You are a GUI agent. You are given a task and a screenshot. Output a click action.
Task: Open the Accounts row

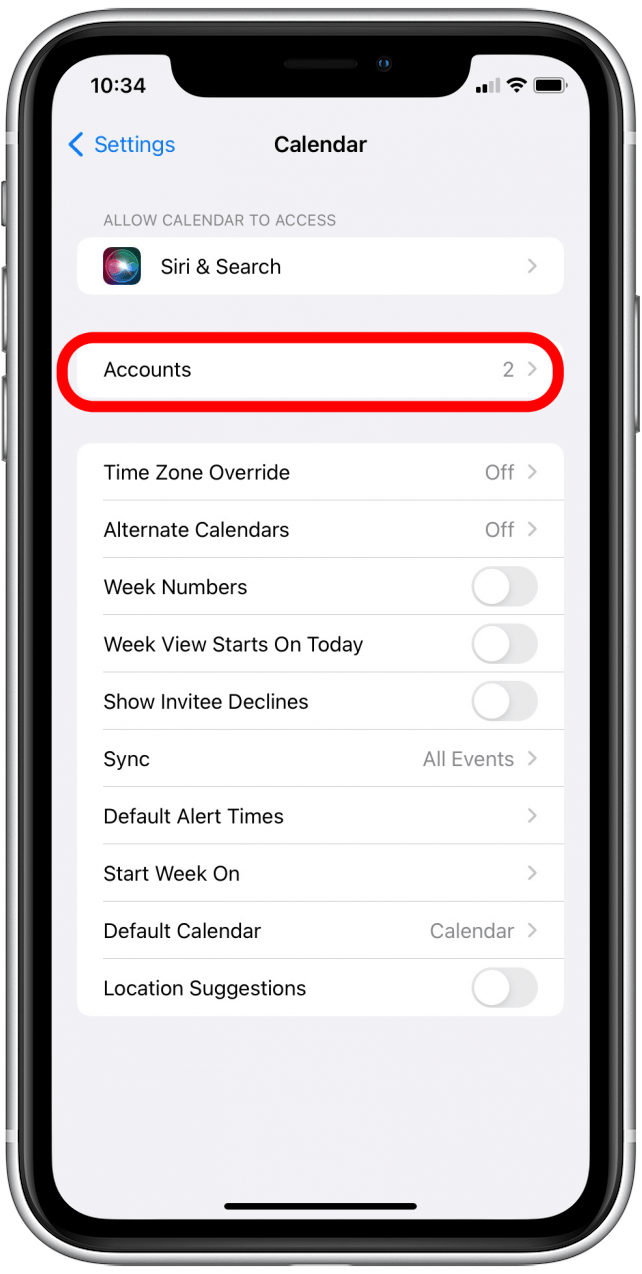coord(320,370)
